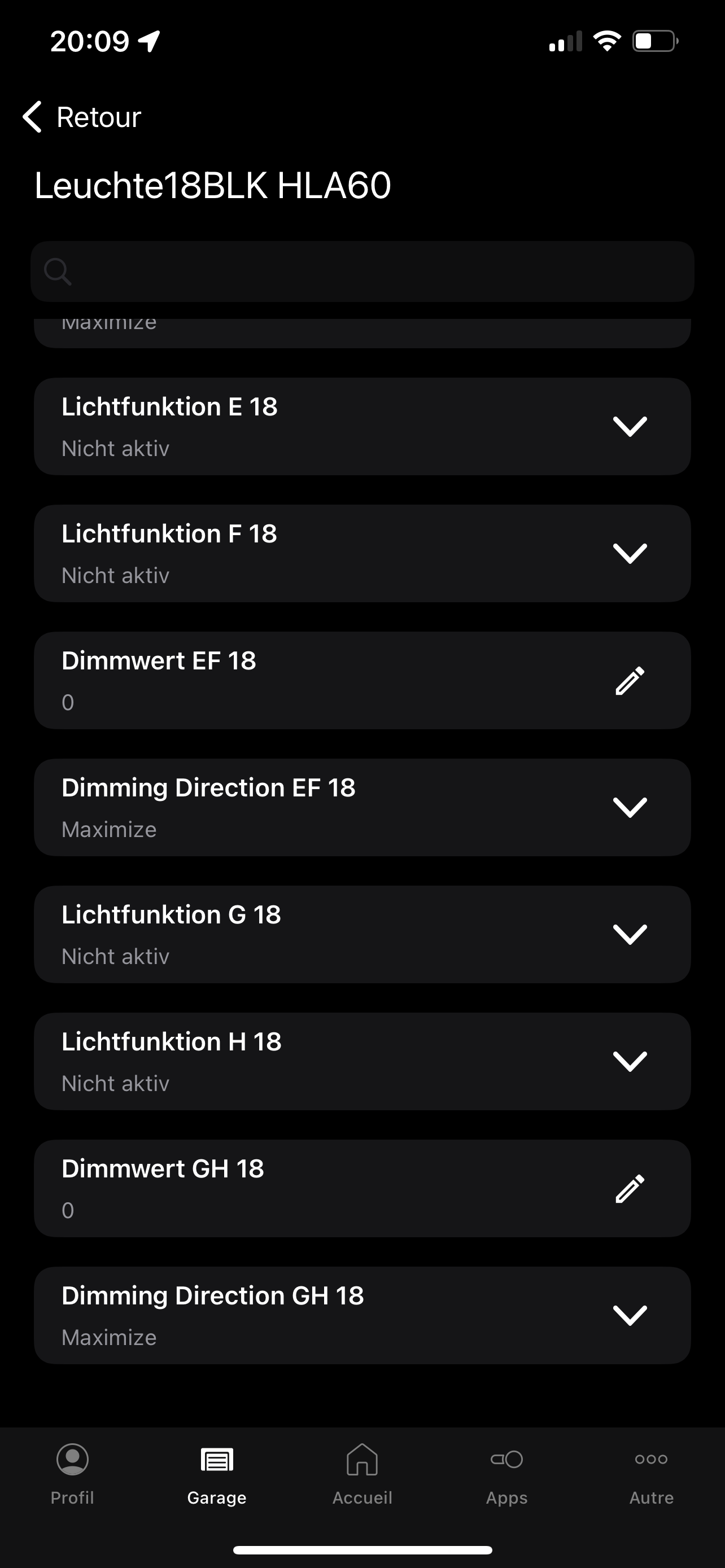The height and width of the screenshot is (1568, 725).
Task: Go back using the Retour button
Action: point(82,117)
